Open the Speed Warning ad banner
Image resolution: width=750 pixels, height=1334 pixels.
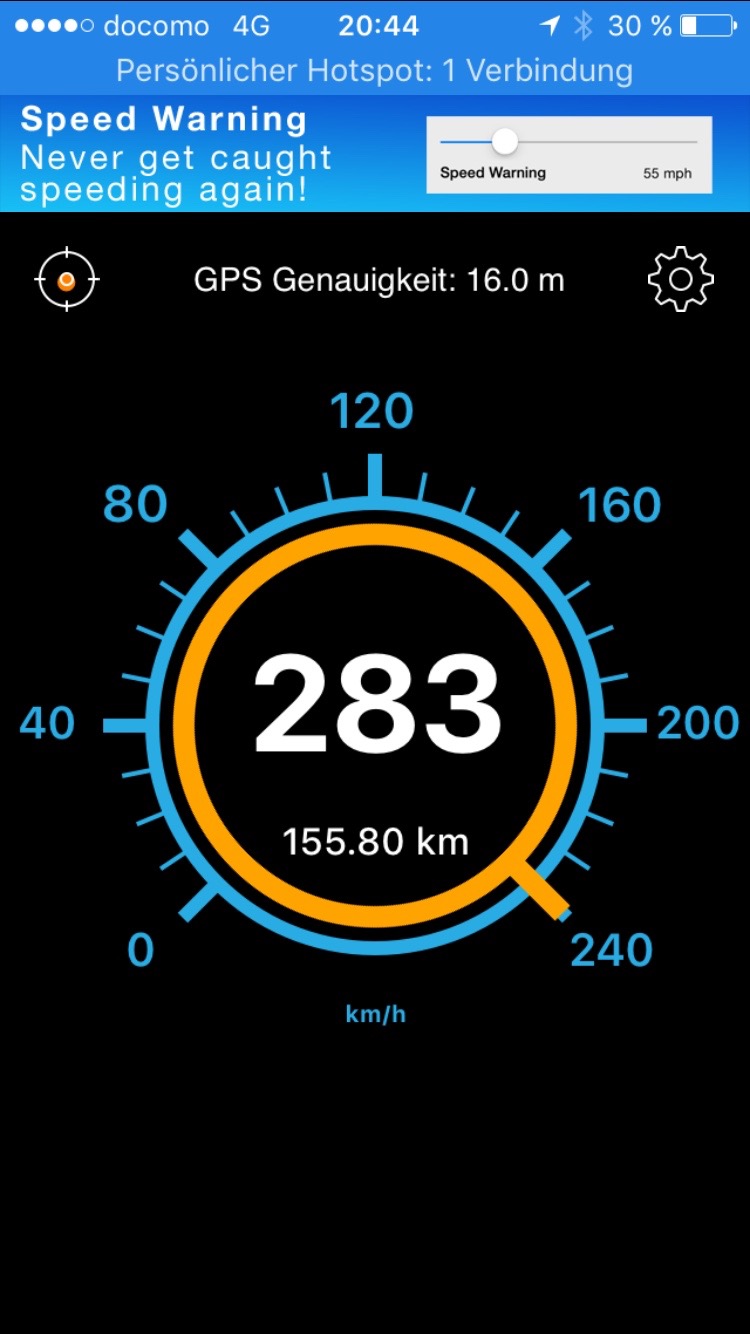pyautogui.click(x=375, y=154)
